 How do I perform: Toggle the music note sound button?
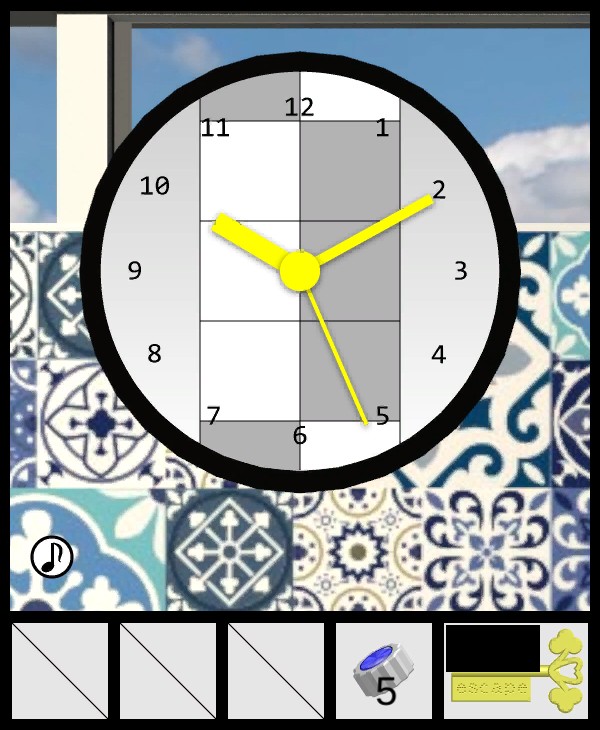(x=52, y=557)
